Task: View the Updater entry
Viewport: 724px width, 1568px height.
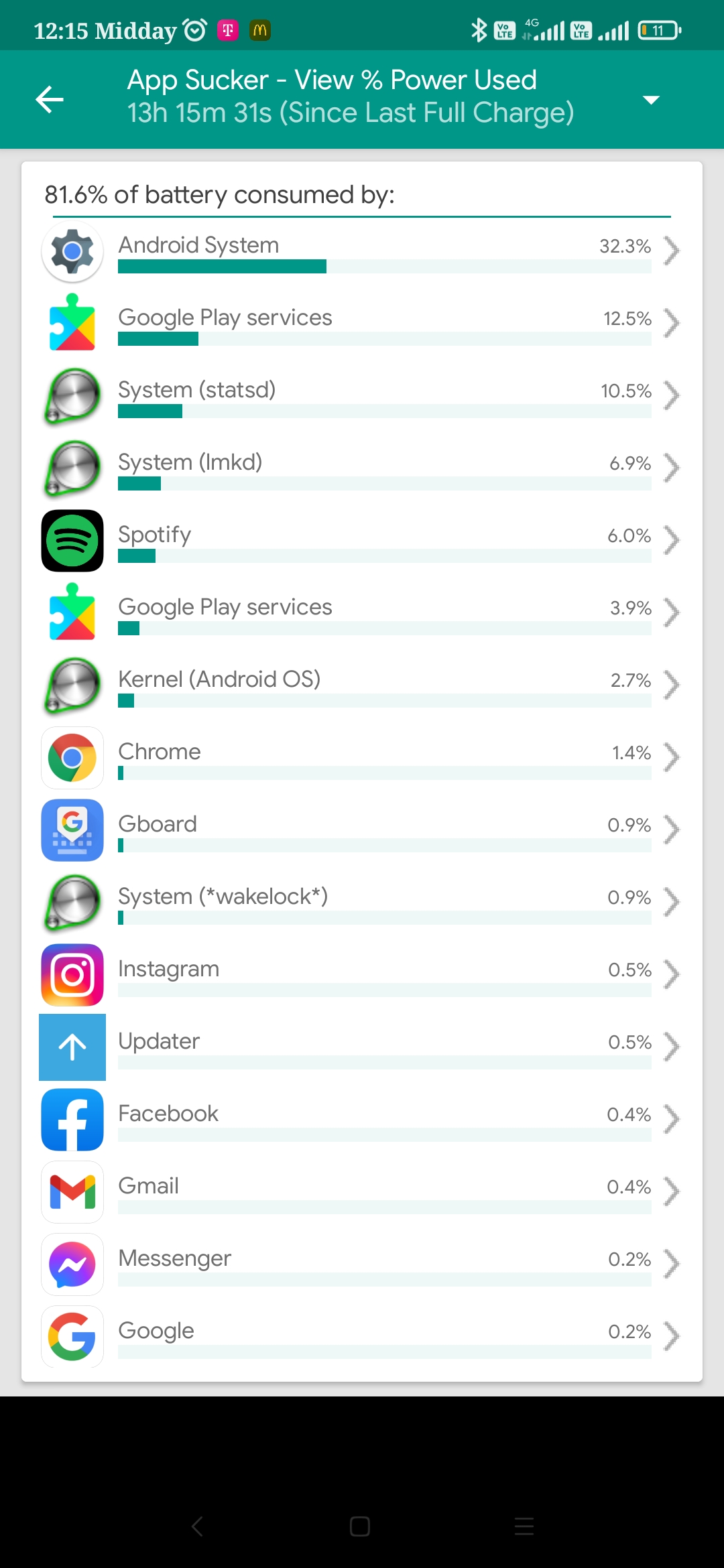Action: pyautogui.click(x=362, y=1048)
